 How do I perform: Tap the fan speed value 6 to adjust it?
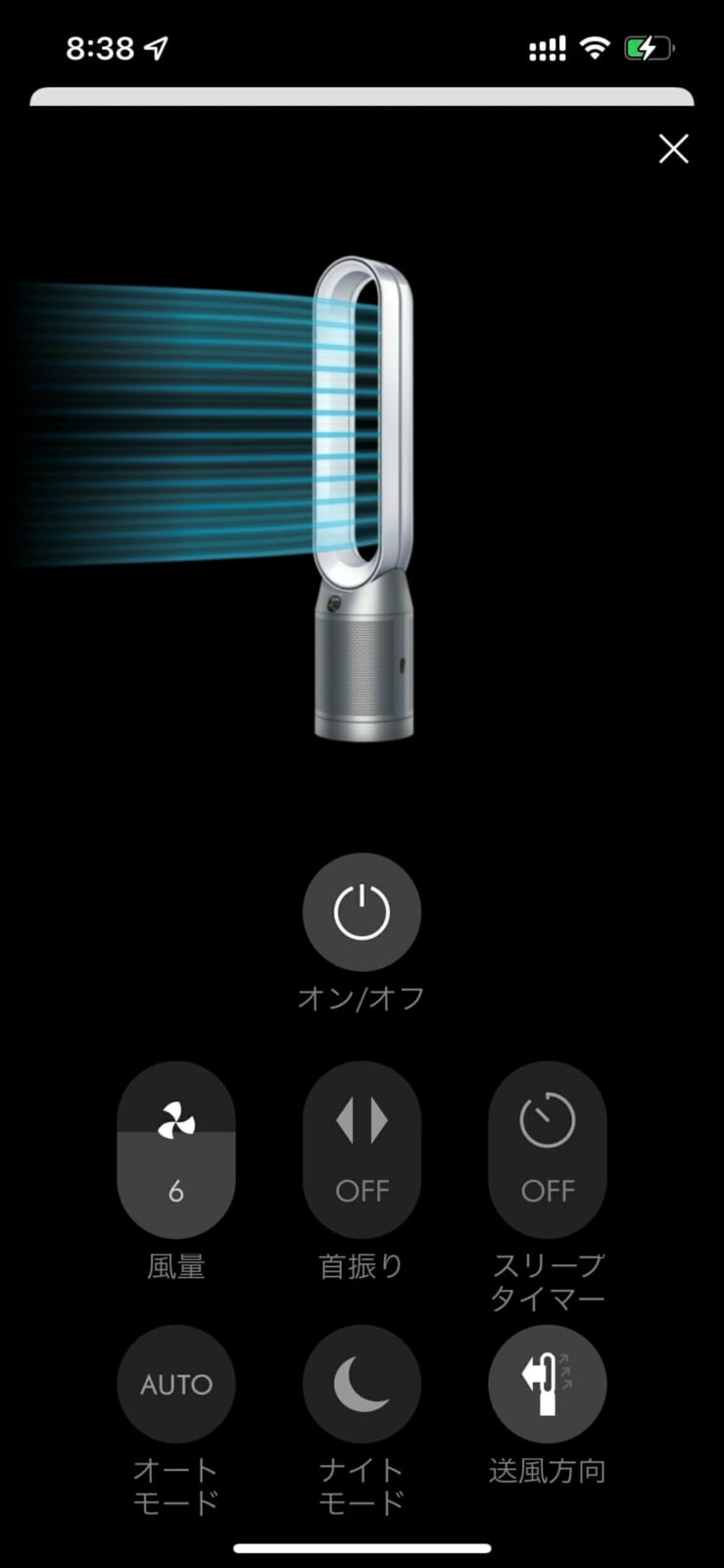(176, 1191)
